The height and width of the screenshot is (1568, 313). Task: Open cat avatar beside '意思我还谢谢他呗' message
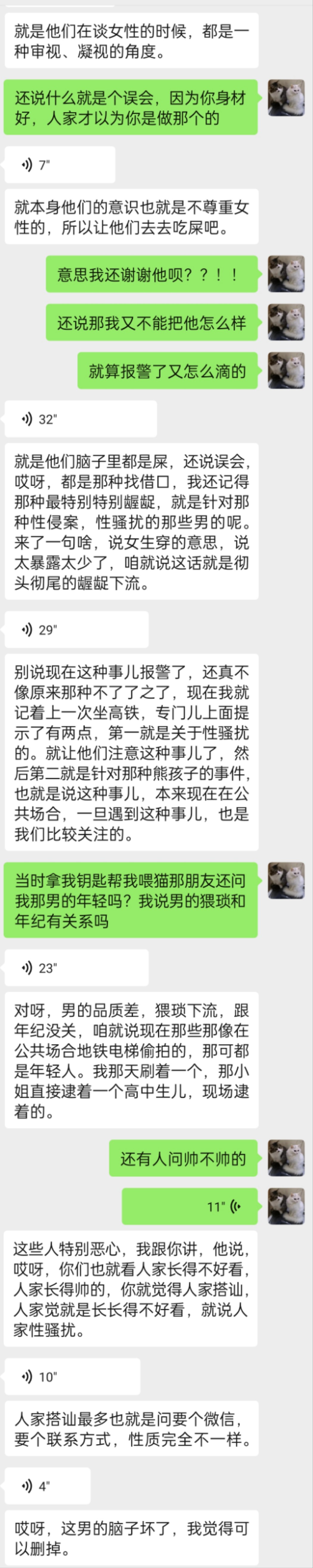click(x=286, y=274)
